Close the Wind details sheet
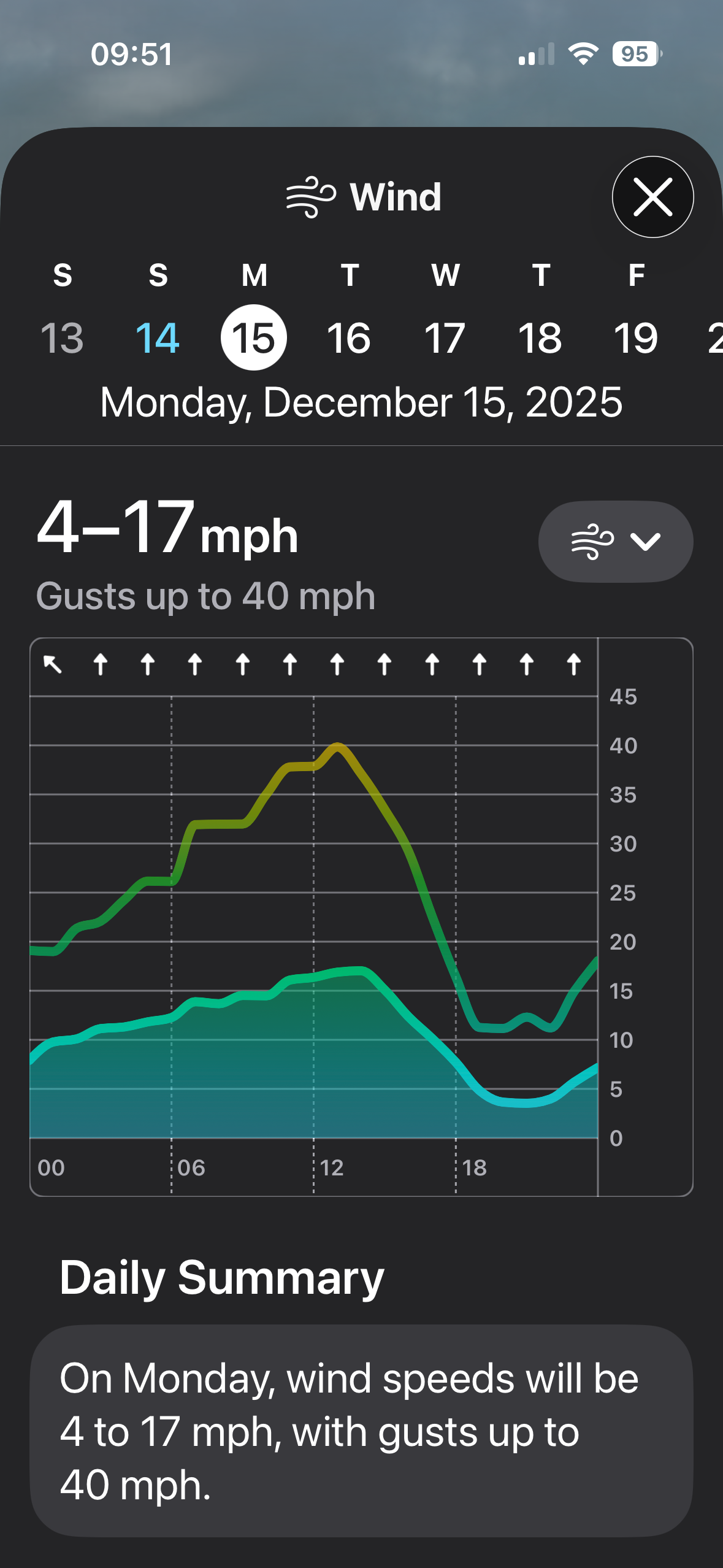Image resolution: width=723 pixels, height=1568 pixels. coord(652,197)
